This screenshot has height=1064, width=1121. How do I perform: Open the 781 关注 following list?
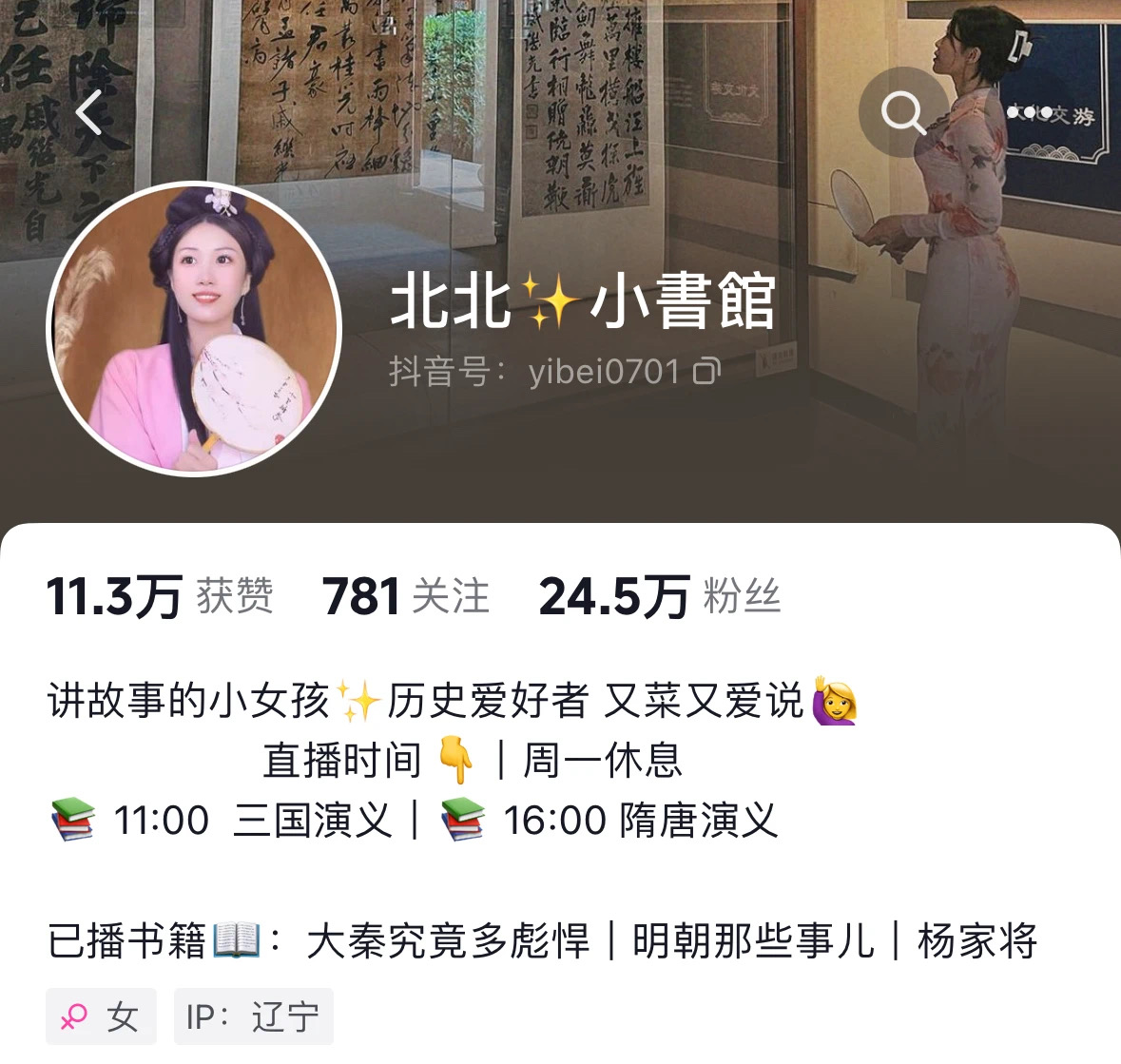(406, 597)
